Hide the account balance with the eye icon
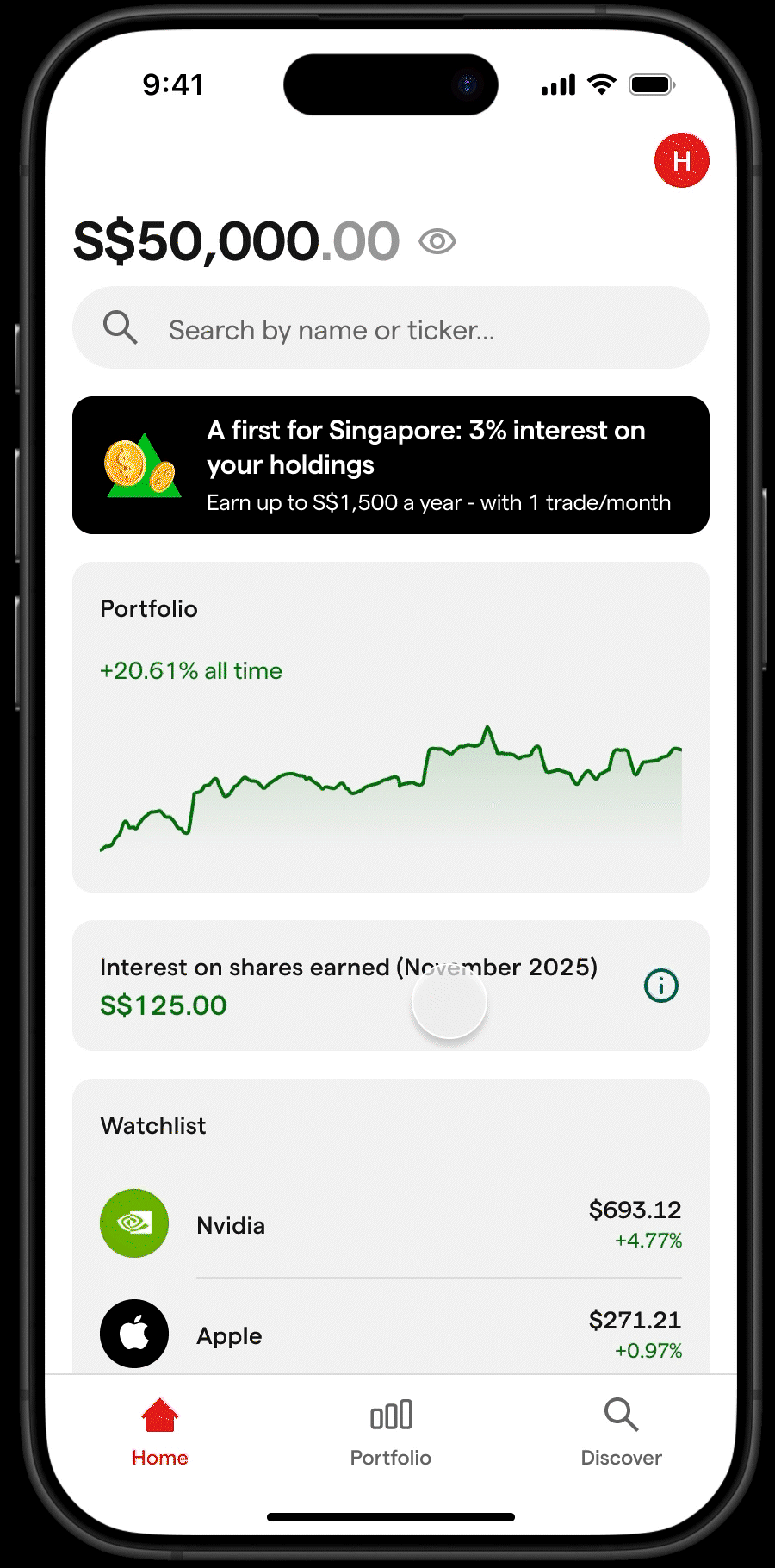The height and width of the screenshot is (1568, 775). (x=437, y=242)
